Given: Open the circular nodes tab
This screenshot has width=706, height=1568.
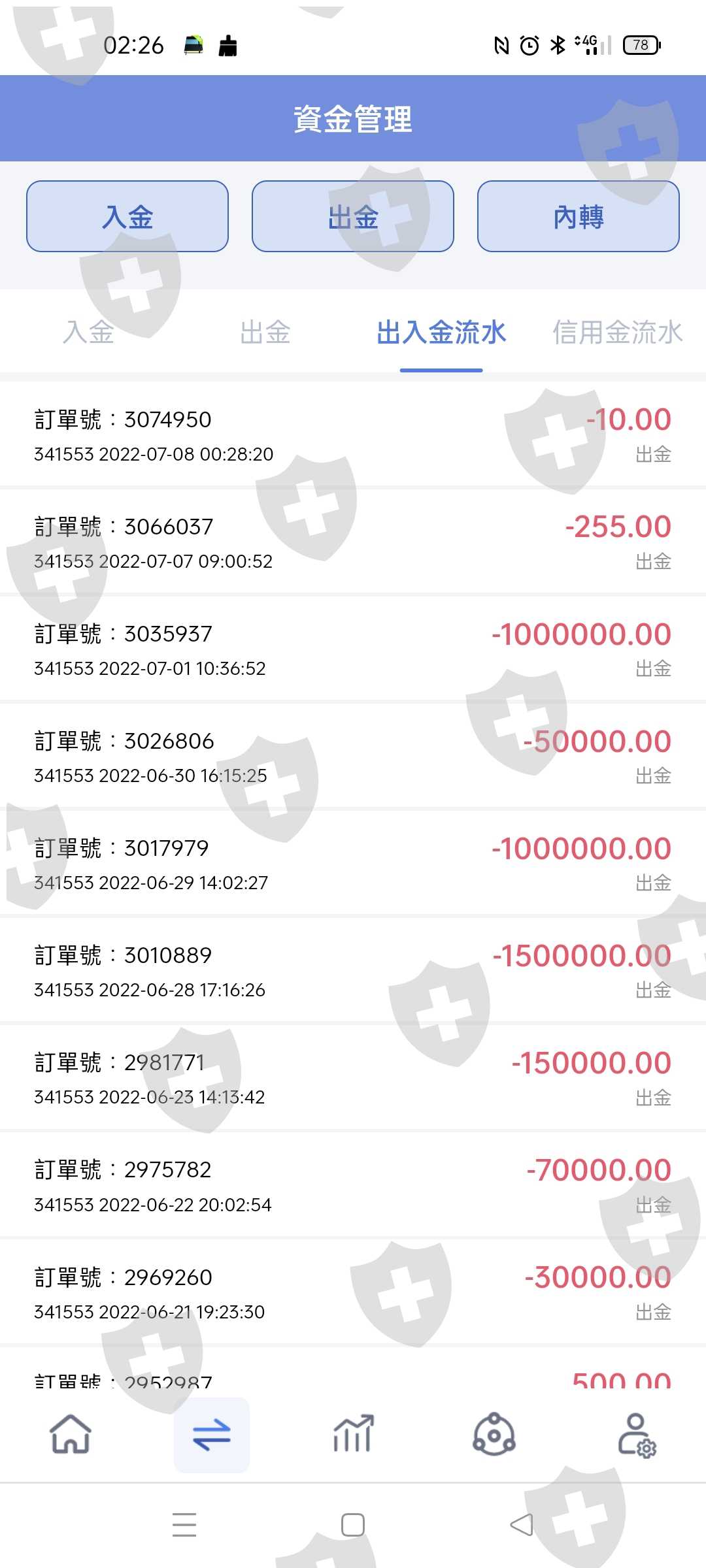Looking at the screenshot, I should [x=494, y=1434].
